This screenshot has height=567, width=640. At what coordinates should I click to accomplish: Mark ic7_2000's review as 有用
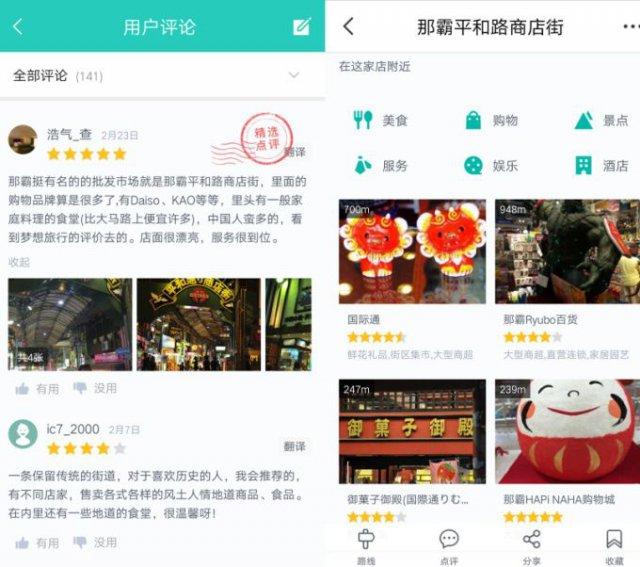(x=37, y=543)
